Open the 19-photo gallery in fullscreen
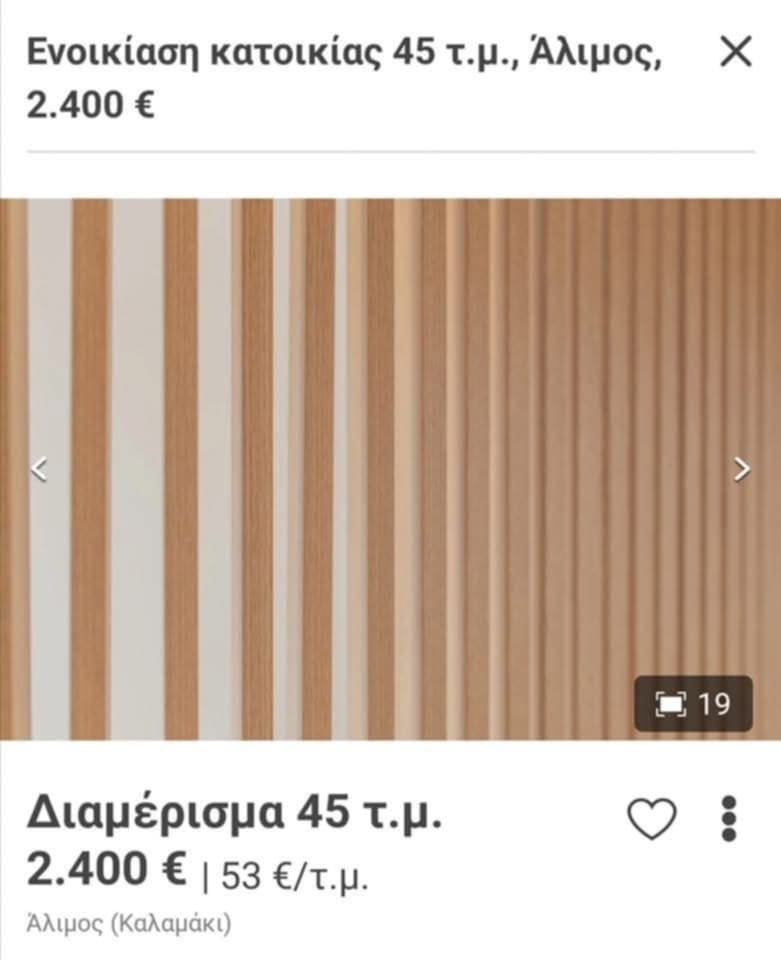 [x=693, y=704]
